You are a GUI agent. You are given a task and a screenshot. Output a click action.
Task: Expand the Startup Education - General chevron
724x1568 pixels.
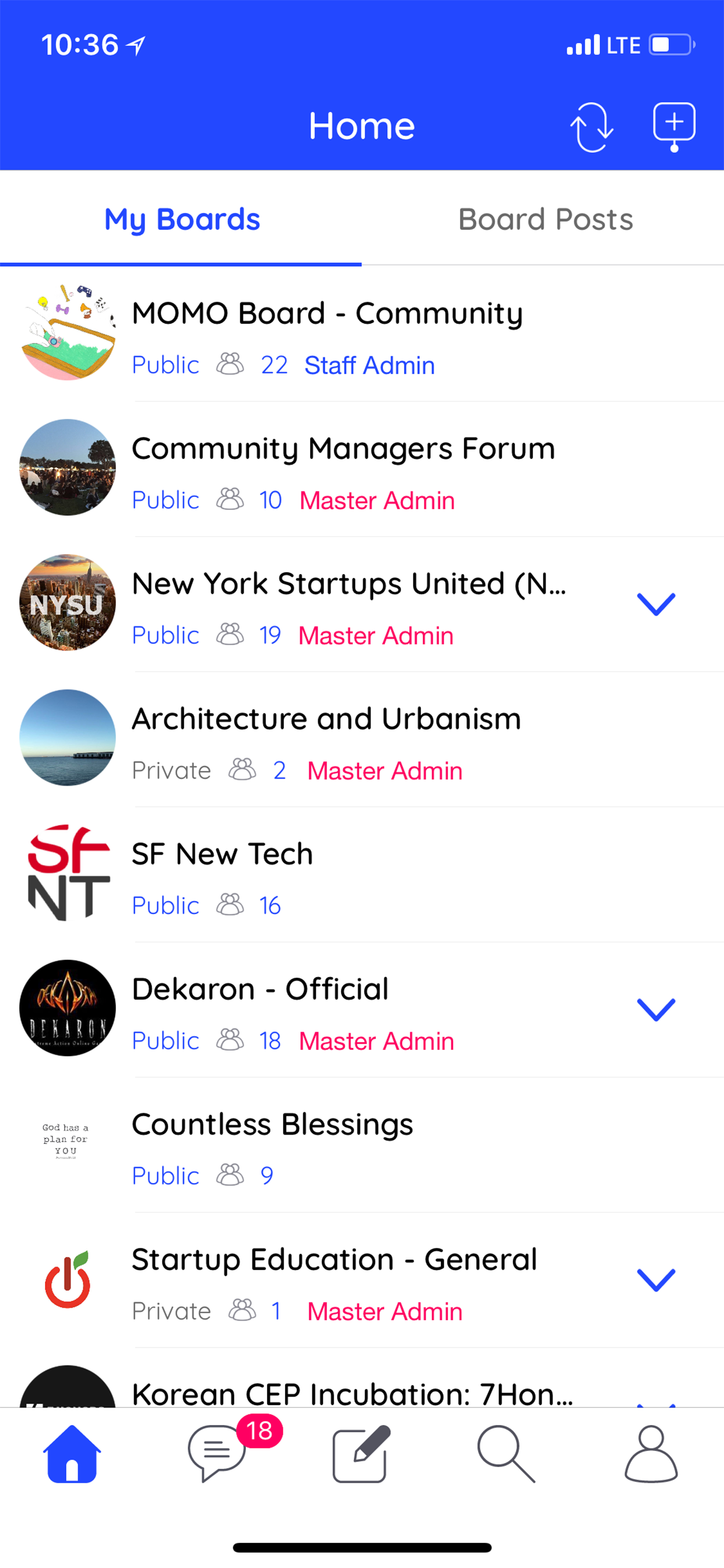tap(655, 1279)
